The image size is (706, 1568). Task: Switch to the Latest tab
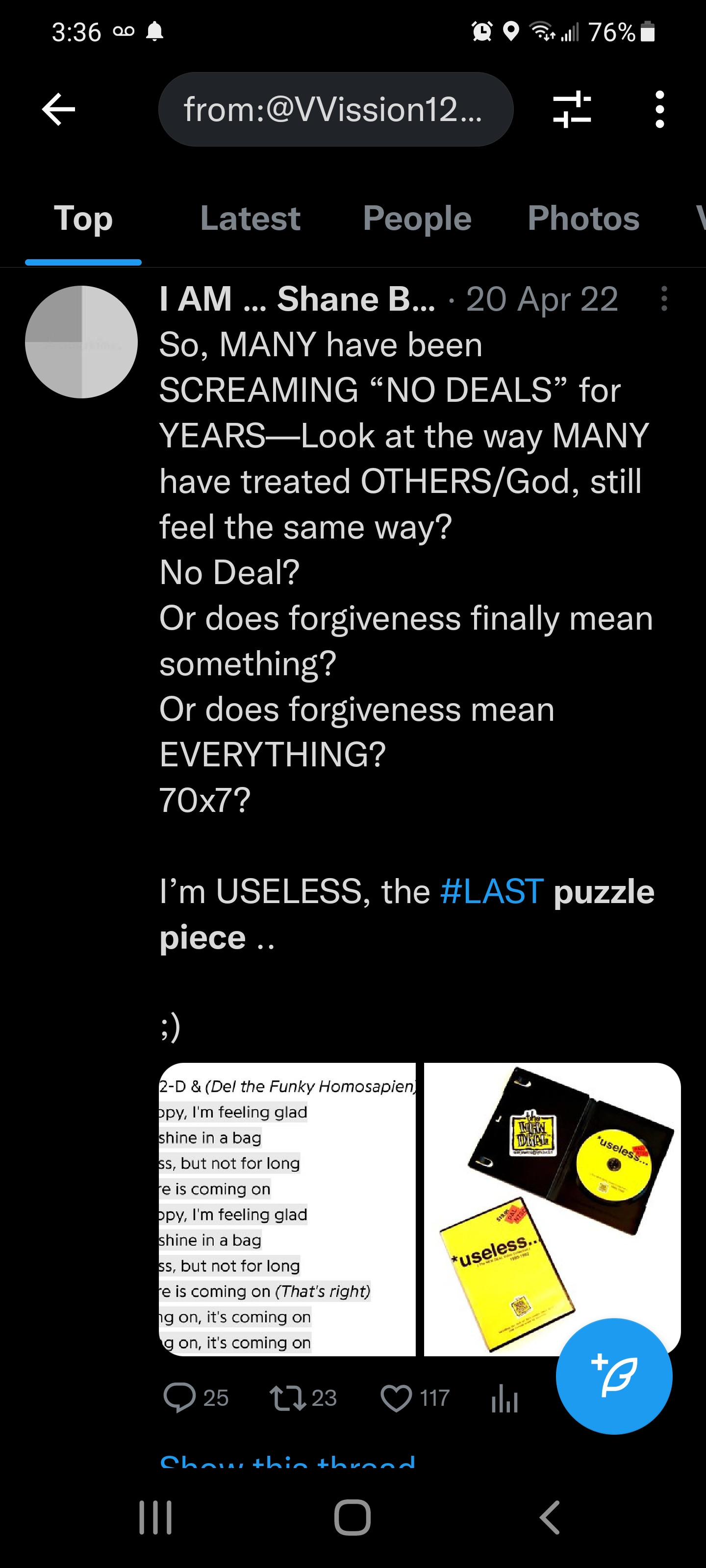click(250, 219)
